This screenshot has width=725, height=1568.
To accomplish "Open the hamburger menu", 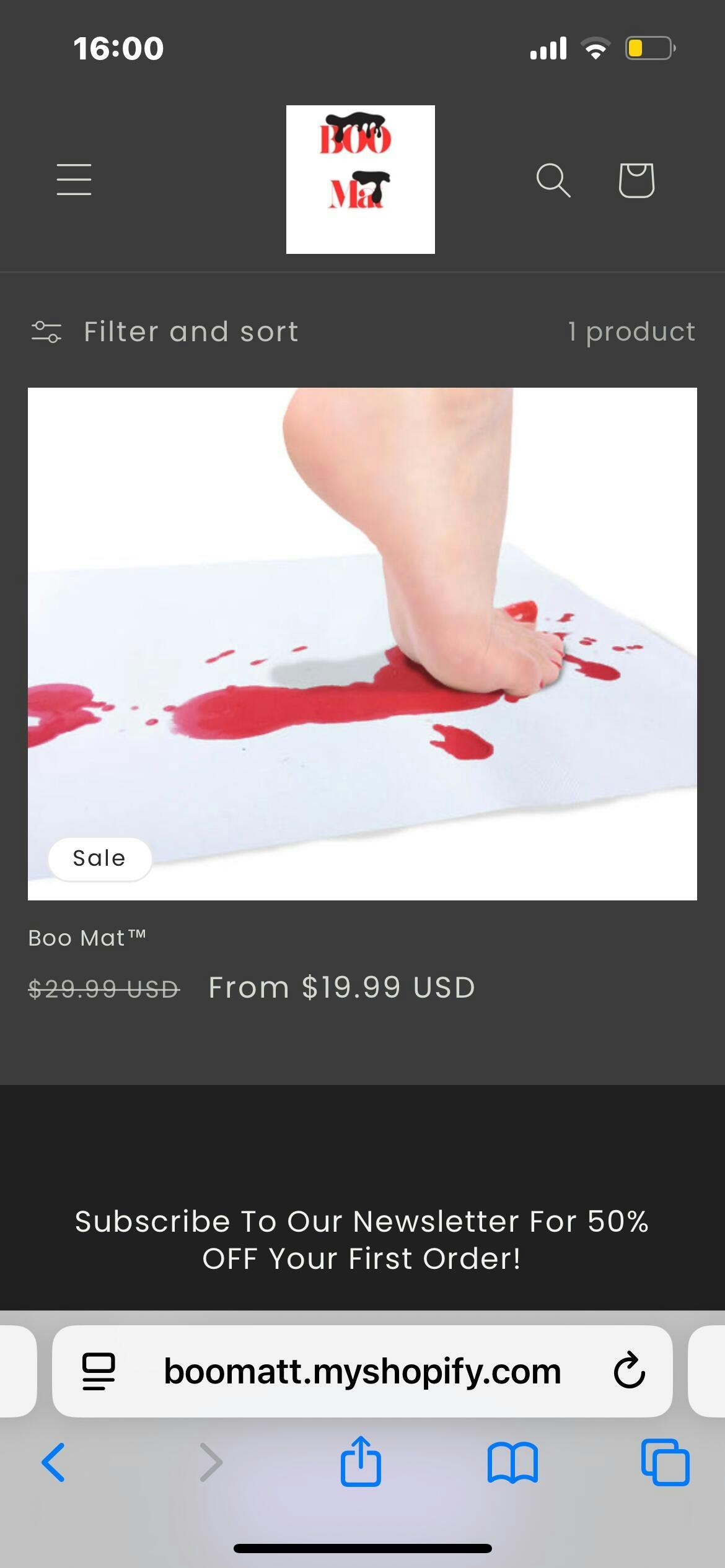I will (74, 180).
